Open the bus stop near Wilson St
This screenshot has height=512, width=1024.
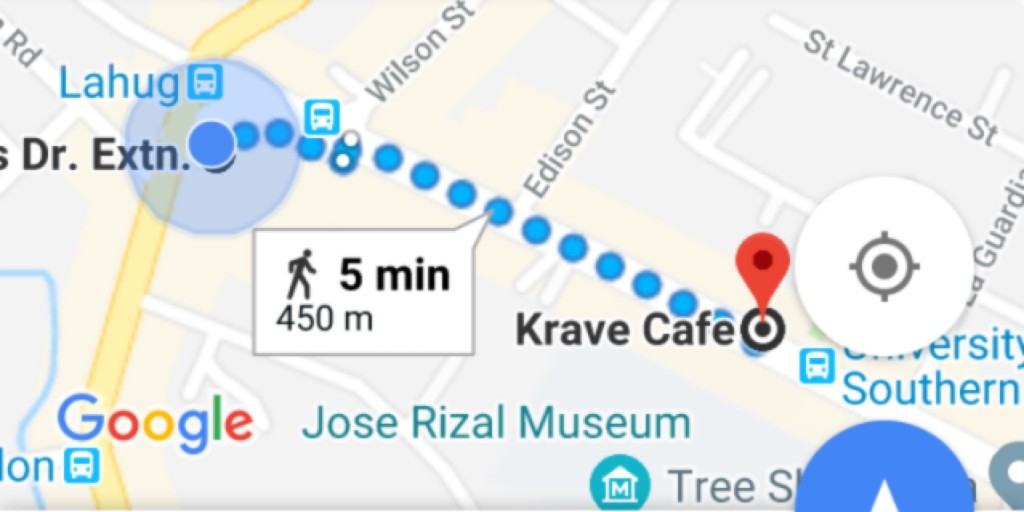(x=321, y=116)
